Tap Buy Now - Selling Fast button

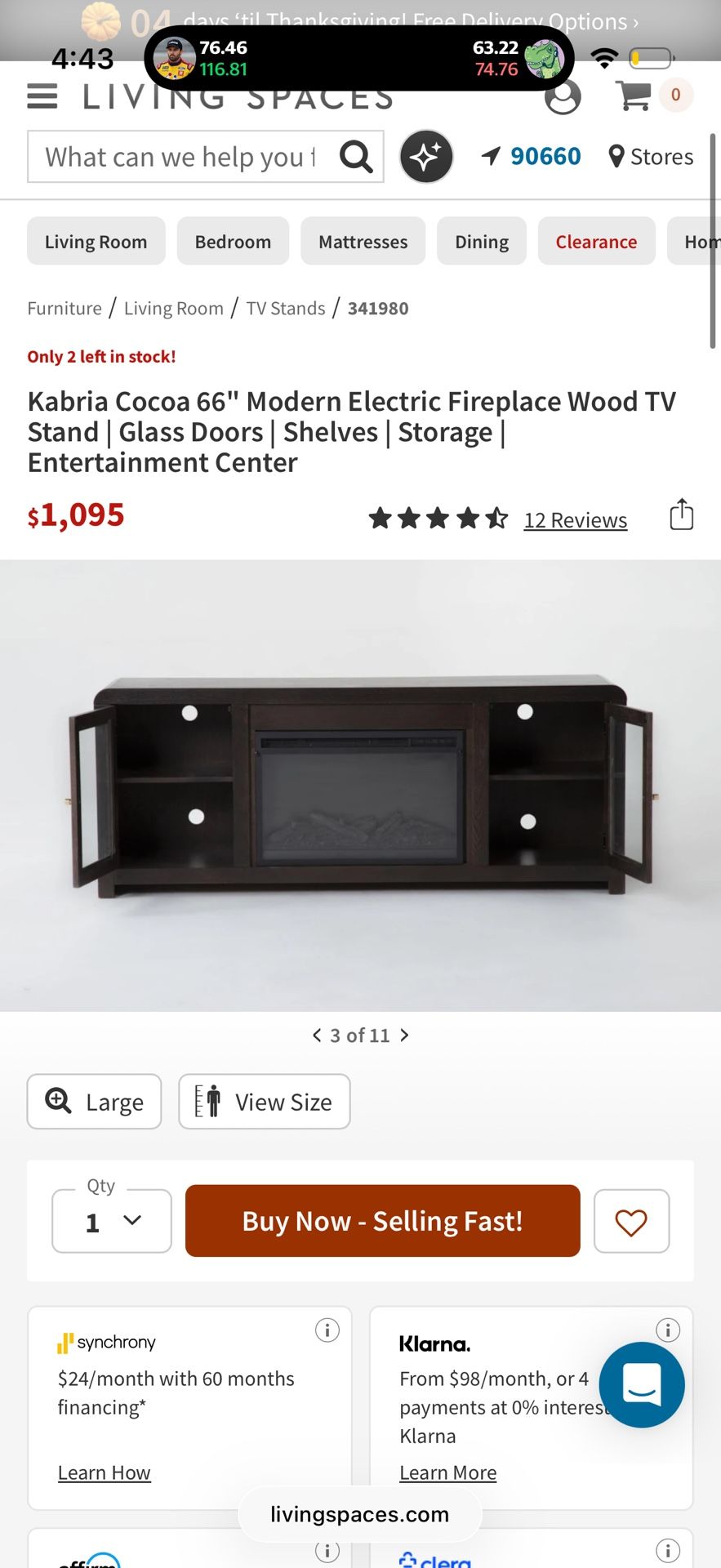(381, 1221)
